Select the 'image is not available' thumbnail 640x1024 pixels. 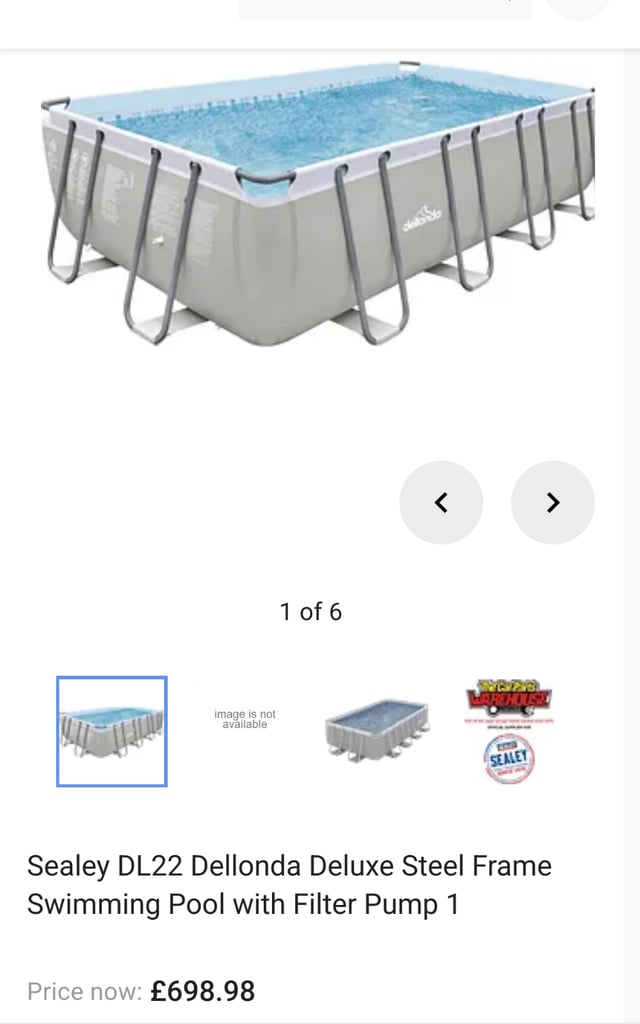point(245,719)
